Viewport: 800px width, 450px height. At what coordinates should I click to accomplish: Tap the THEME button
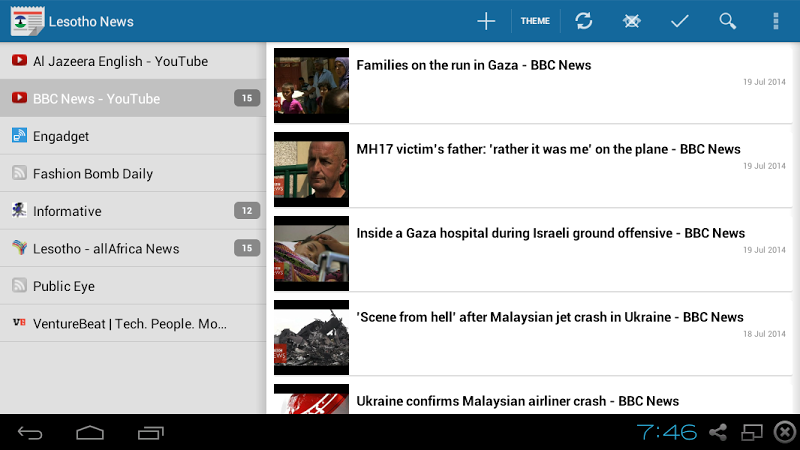[535, 21]
